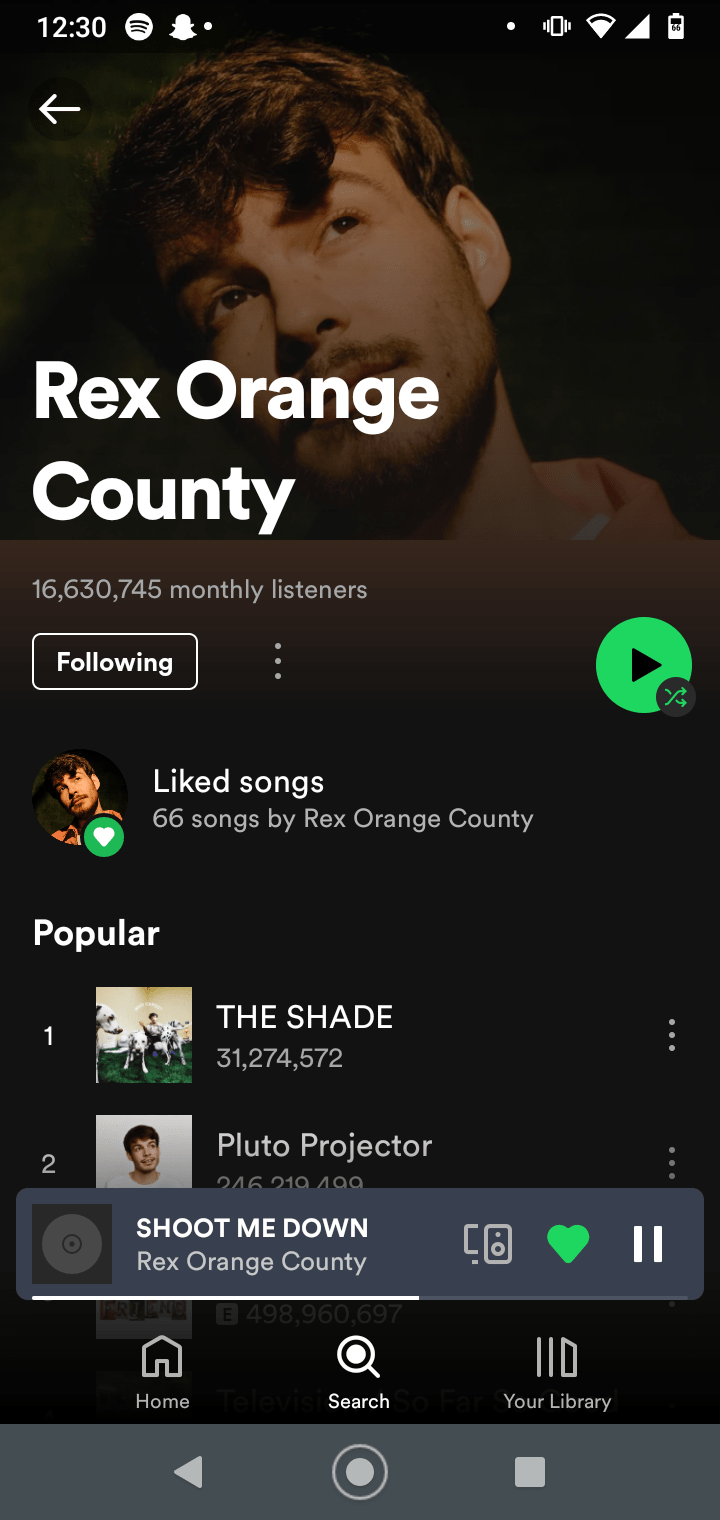Tap the system back button
The height and width of the screenshot is (1520, 720).
coord(189,1471)
